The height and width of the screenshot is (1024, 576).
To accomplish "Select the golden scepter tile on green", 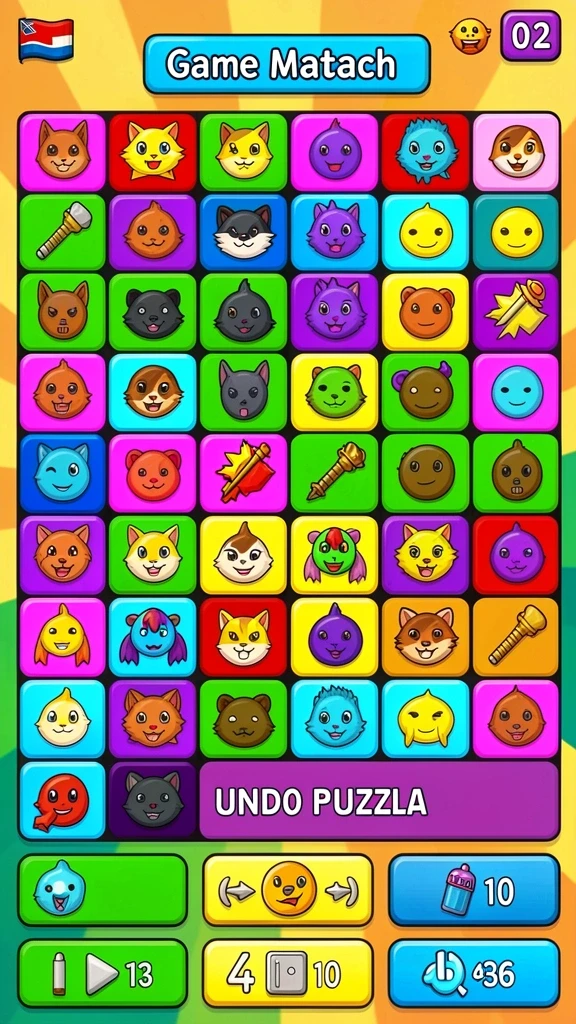I will (334, 473).
